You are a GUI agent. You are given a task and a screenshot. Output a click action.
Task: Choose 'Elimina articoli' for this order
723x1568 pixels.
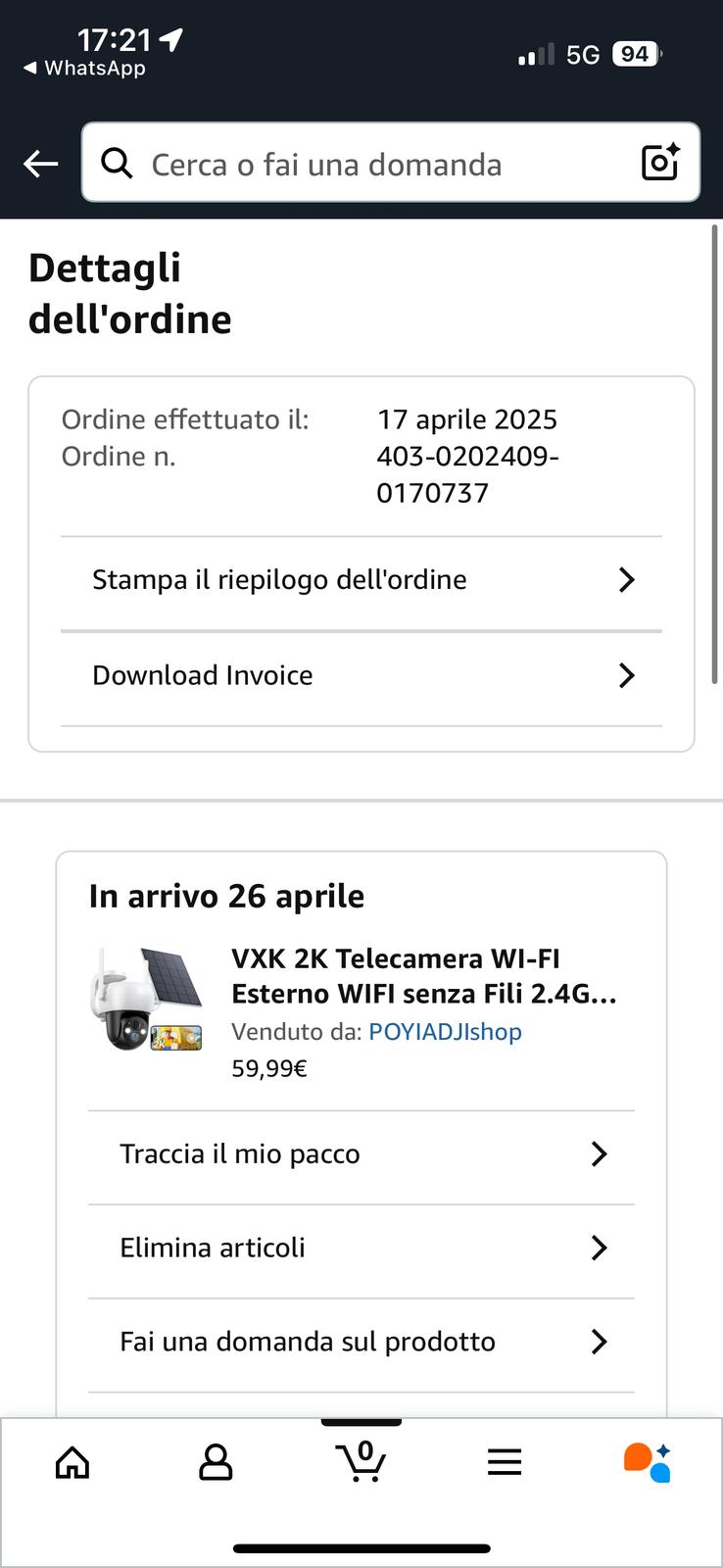361,1248
